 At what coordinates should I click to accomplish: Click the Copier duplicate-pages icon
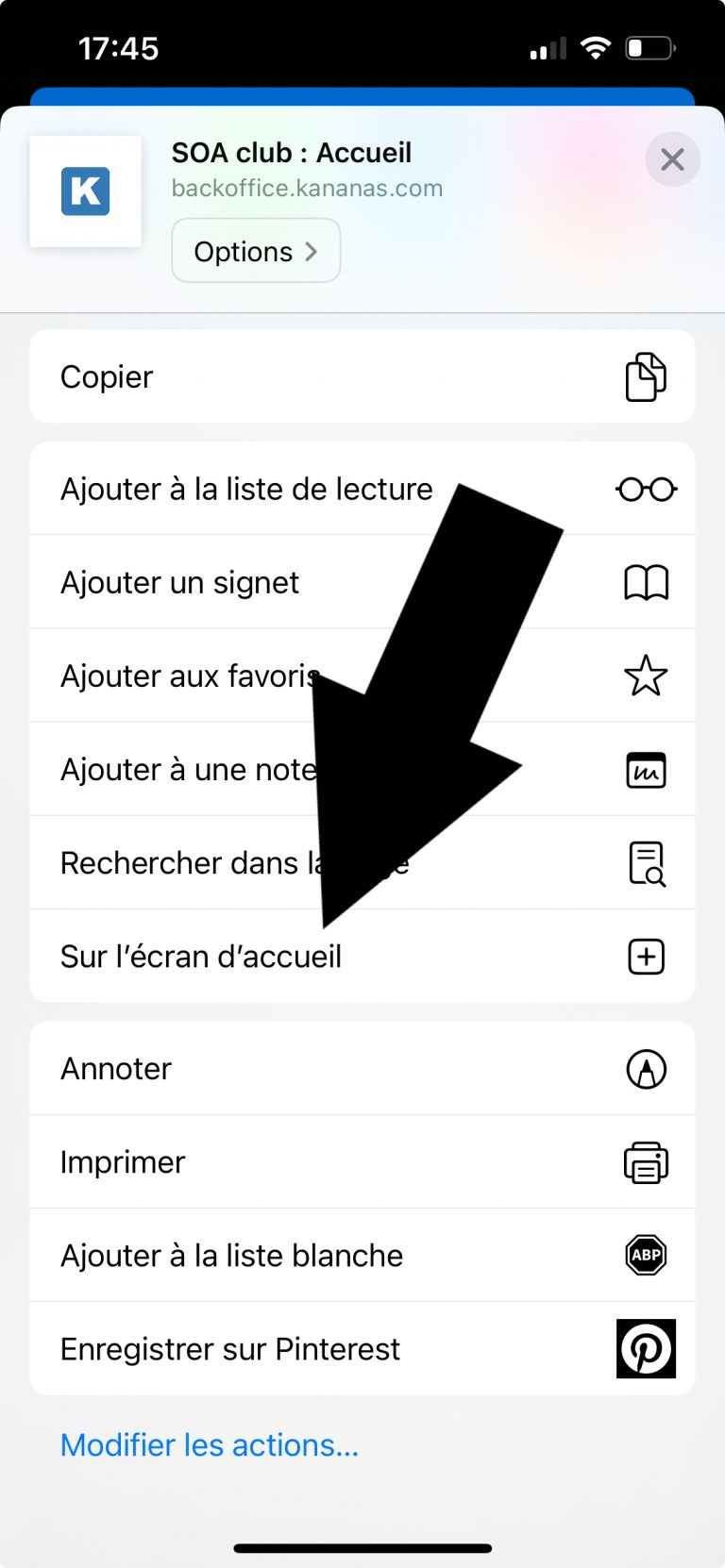click(646, 375)
